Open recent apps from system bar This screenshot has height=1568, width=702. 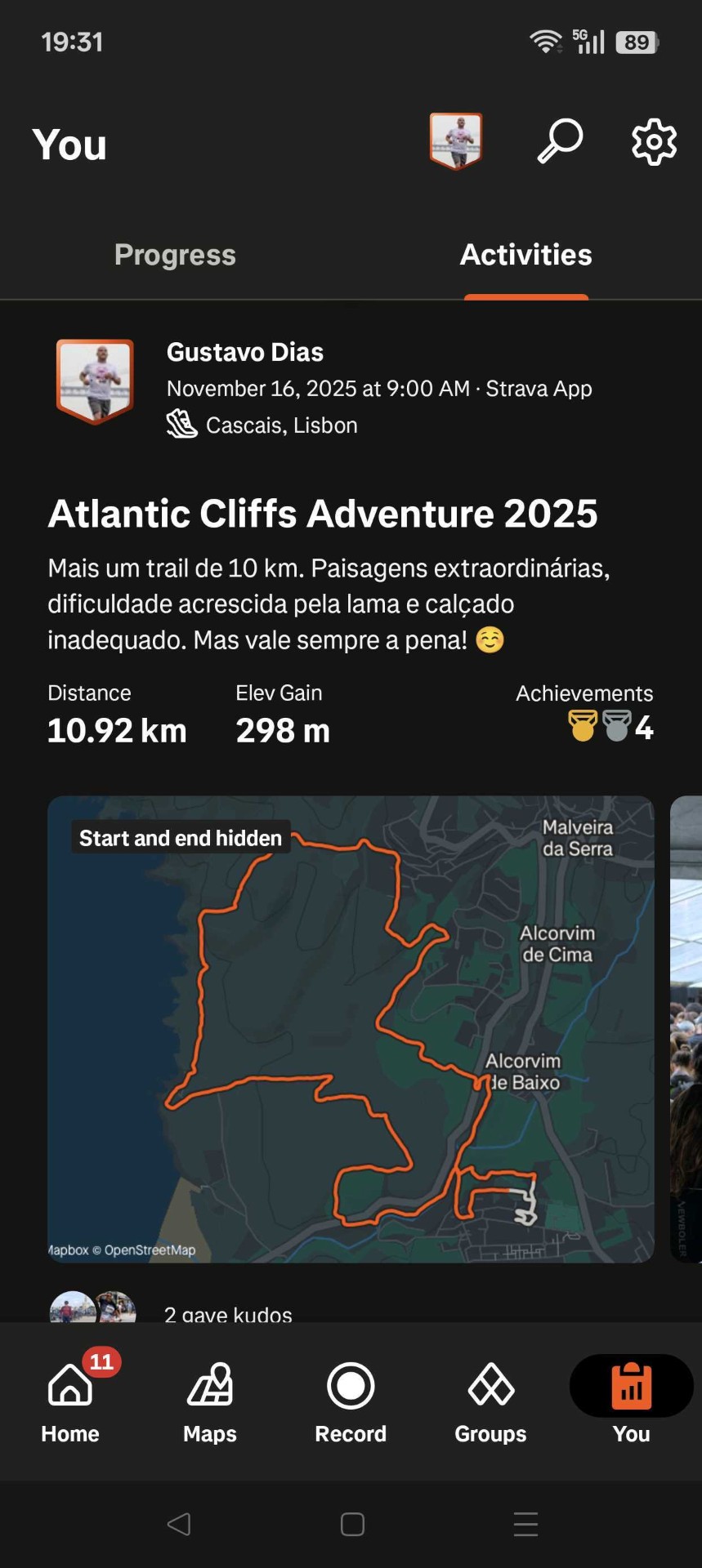pyautogui.click(x=525, y=1524)
